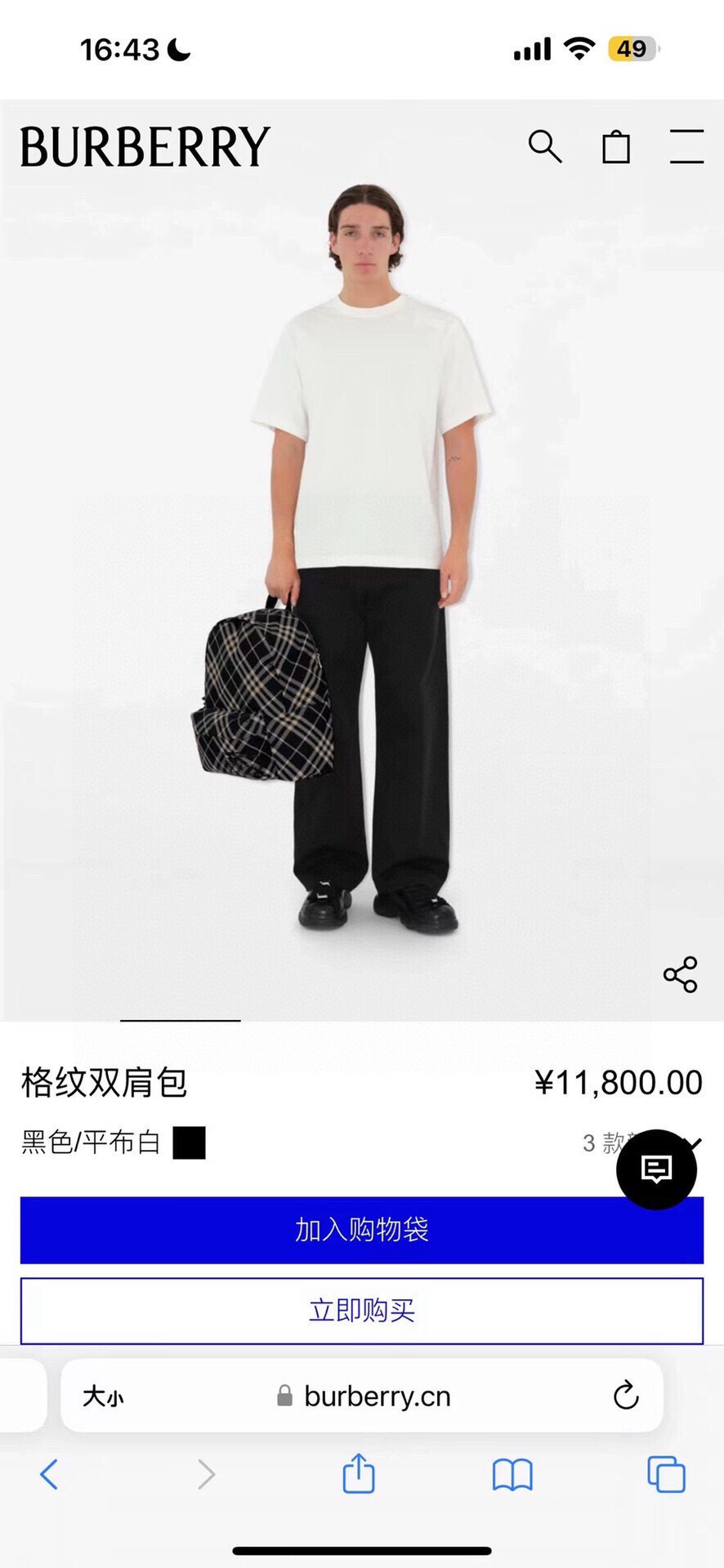Open Safari page settings 大小
This screenshot has height=1568, width=724.
click(103, 1396)
